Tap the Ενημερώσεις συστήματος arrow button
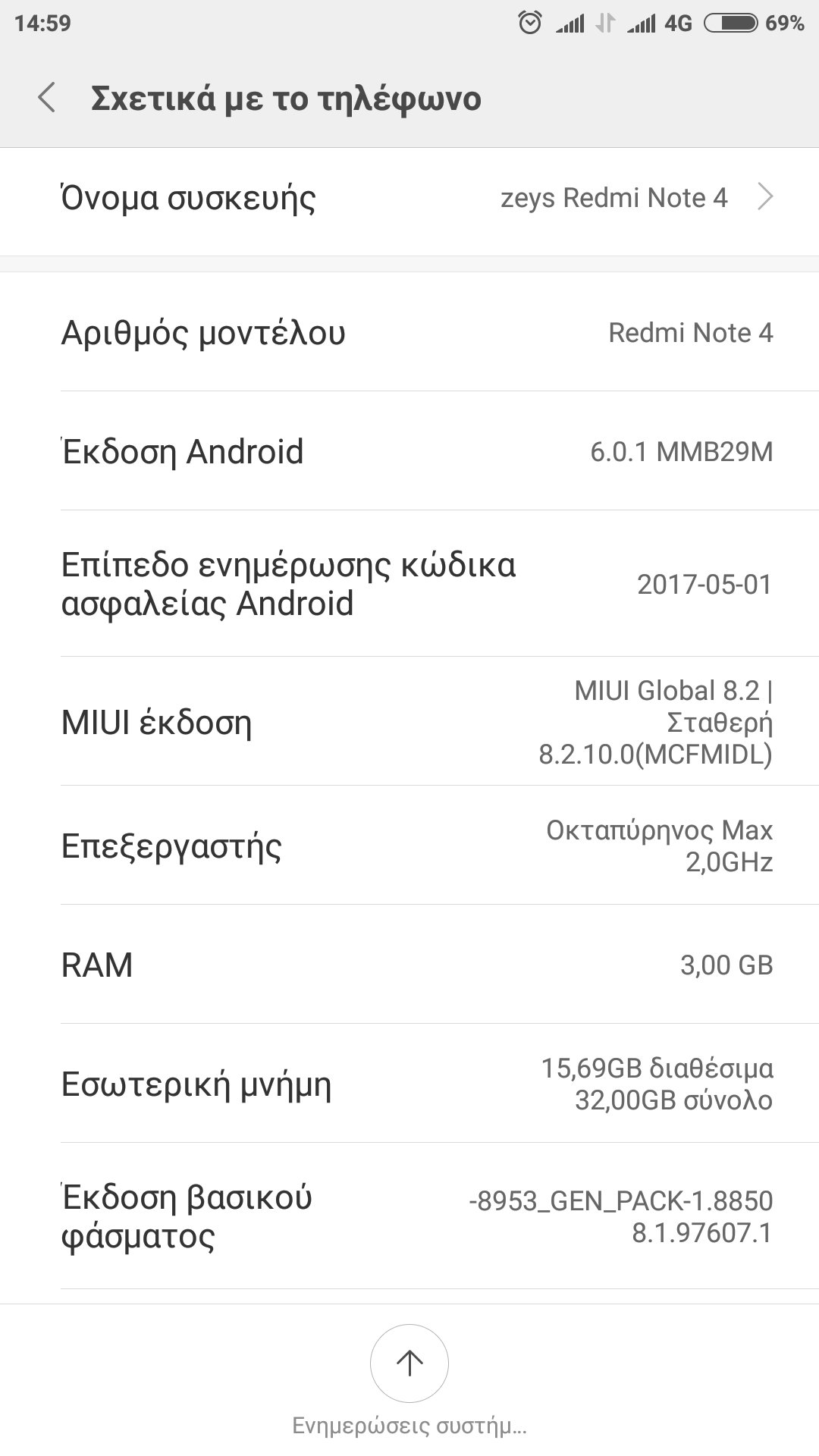 [x=409, y=1363]
